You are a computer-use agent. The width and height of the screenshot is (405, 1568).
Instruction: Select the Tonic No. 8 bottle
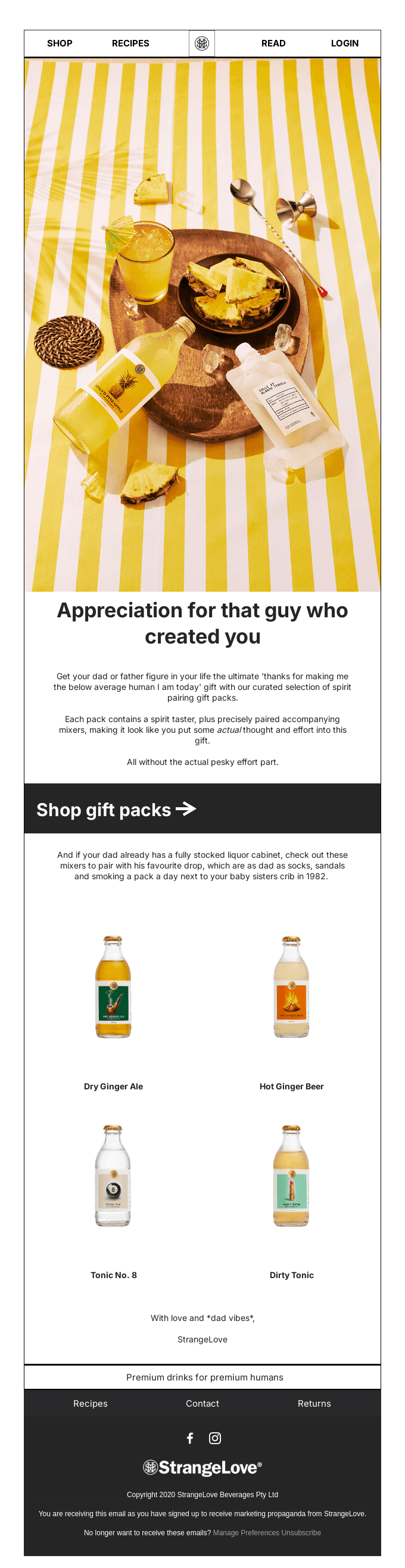[113, 1175]
